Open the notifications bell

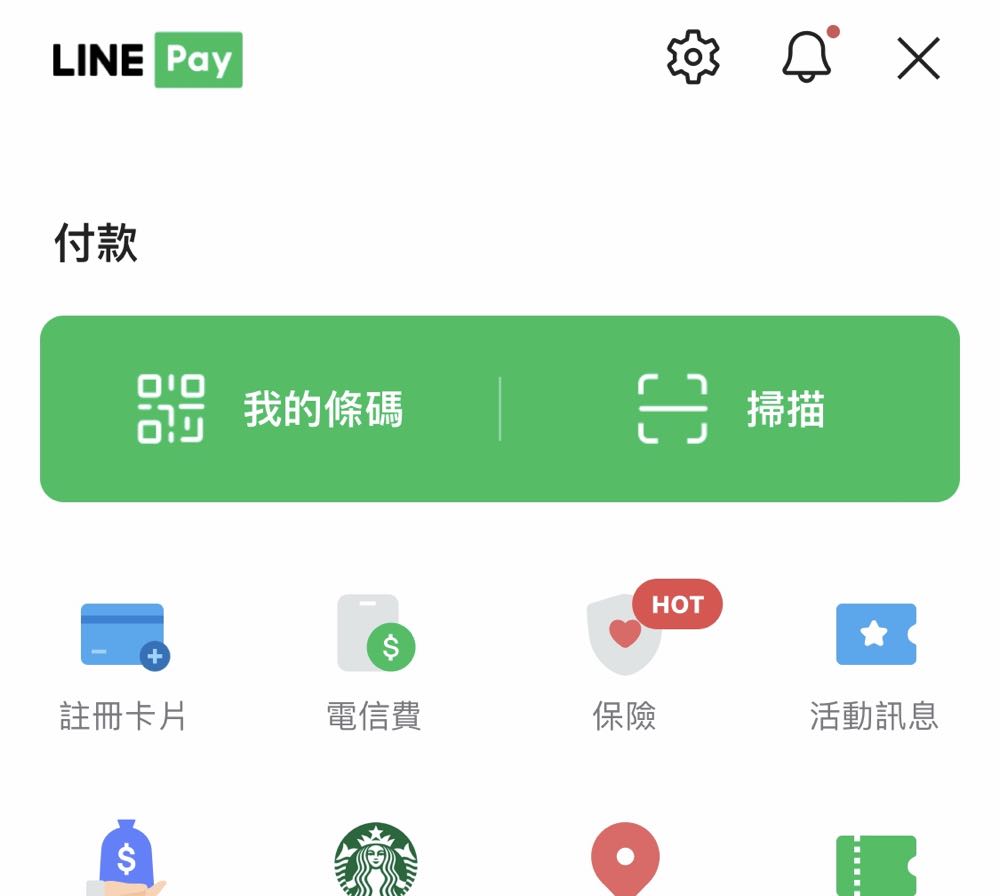(806, 58)
